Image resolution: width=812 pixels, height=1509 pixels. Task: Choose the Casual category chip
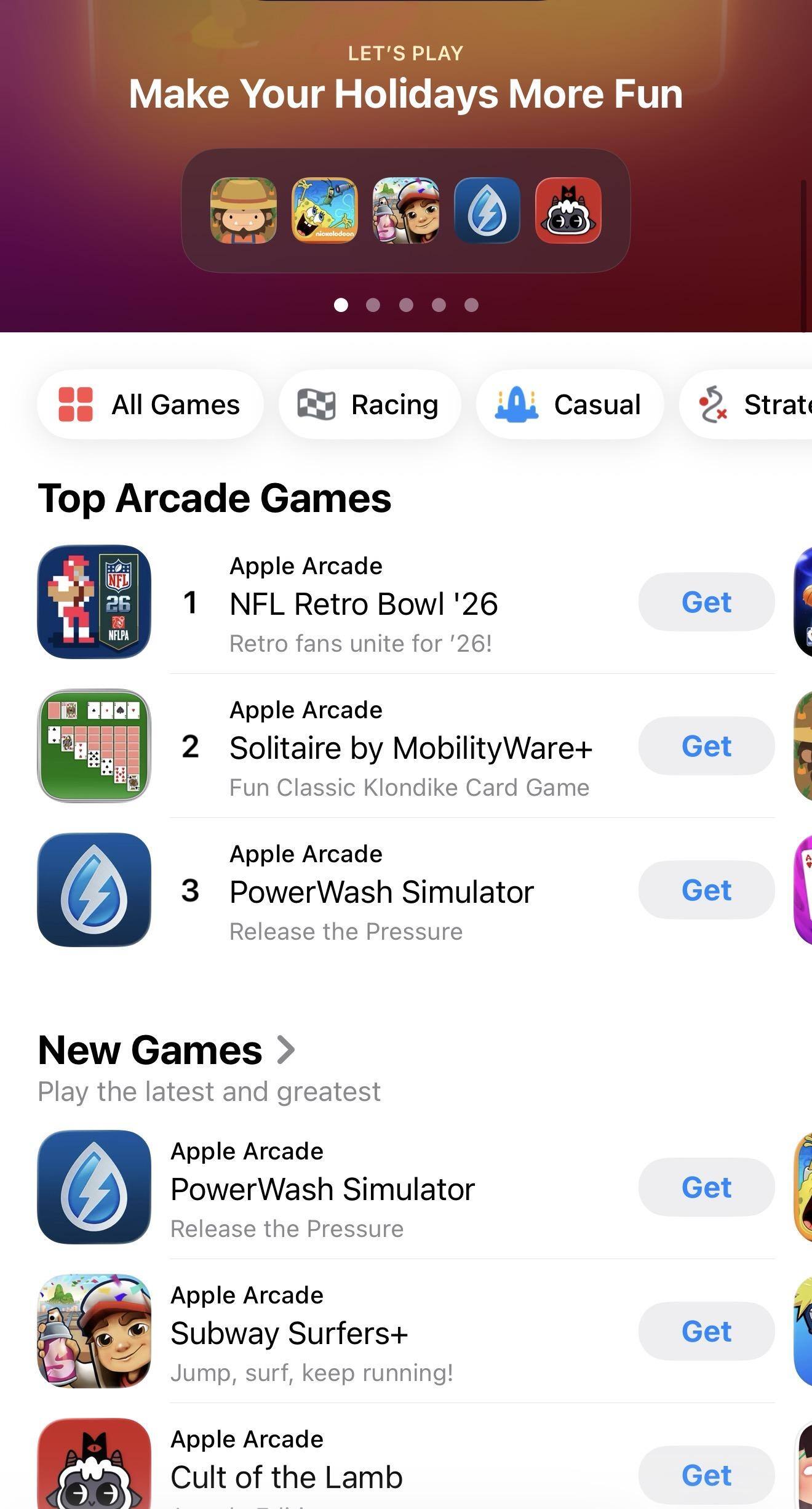570,405
